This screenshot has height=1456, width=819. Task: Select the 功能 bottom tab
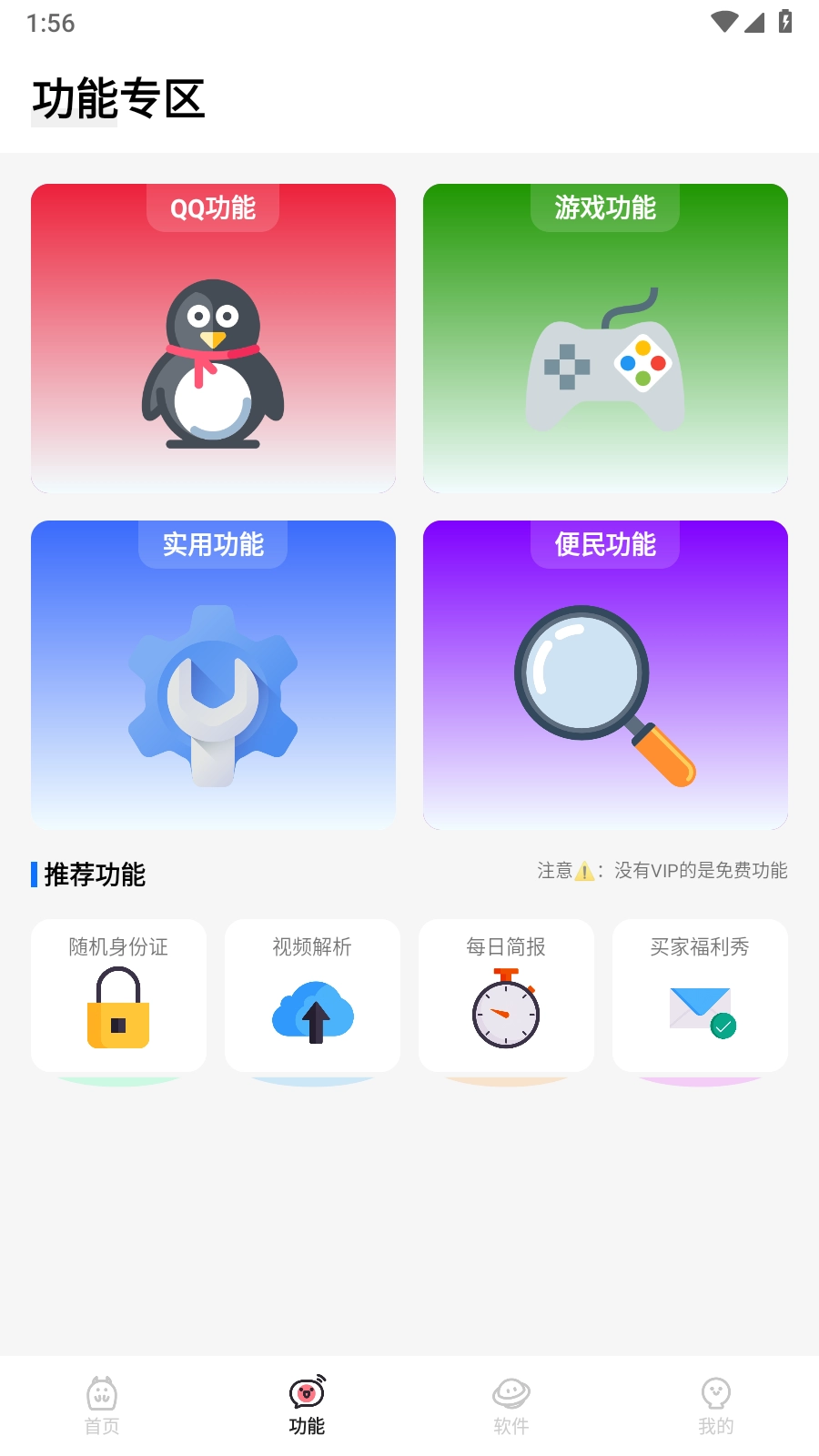click(x=306, y=1403)
